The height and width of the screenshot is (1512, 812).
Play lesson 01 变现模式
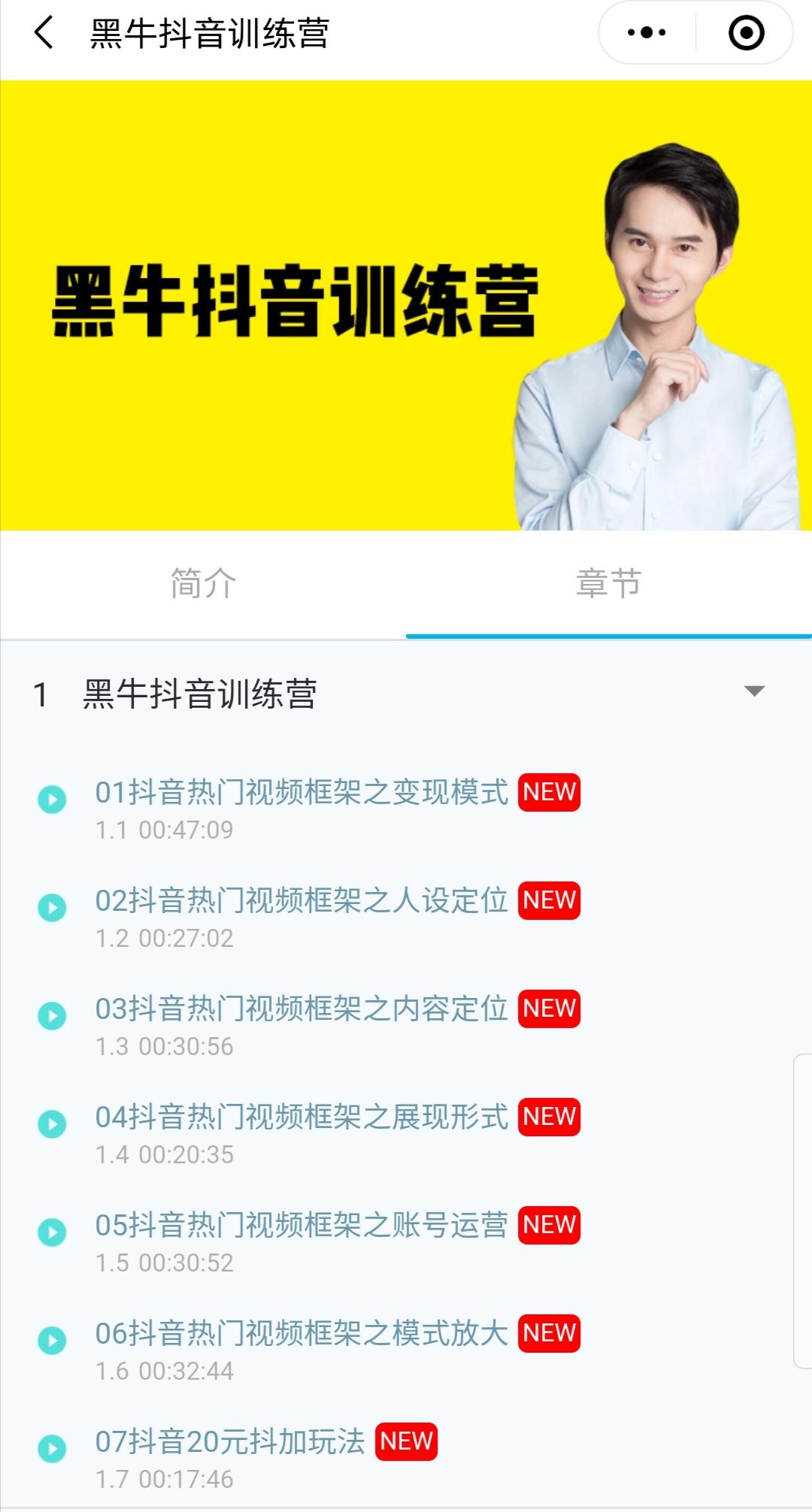pyautogui.click(x=301, y=793)
